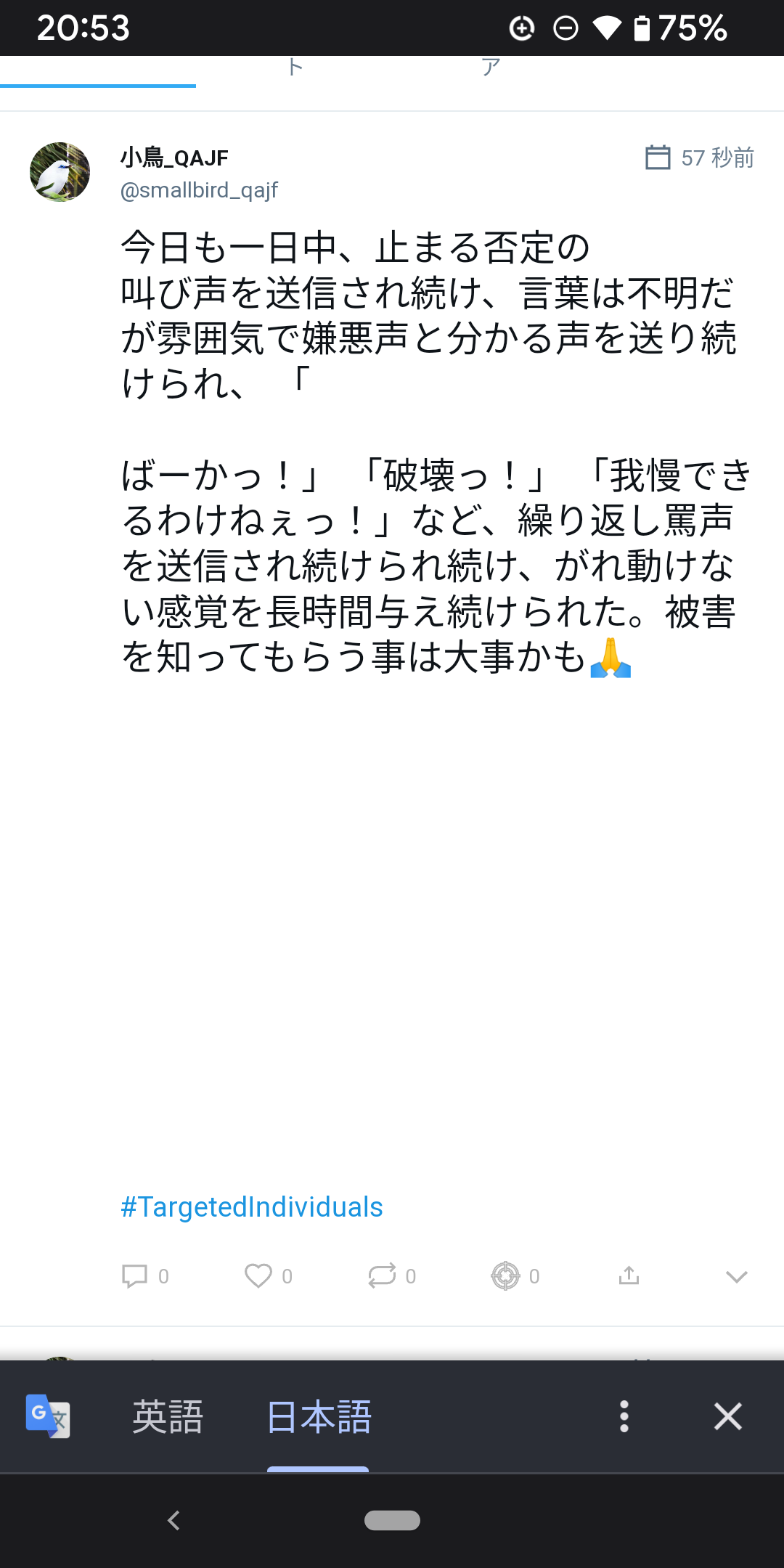
Task: Close the Google Translate bar
Action: pyautogui.click(x=727, y=1416)
